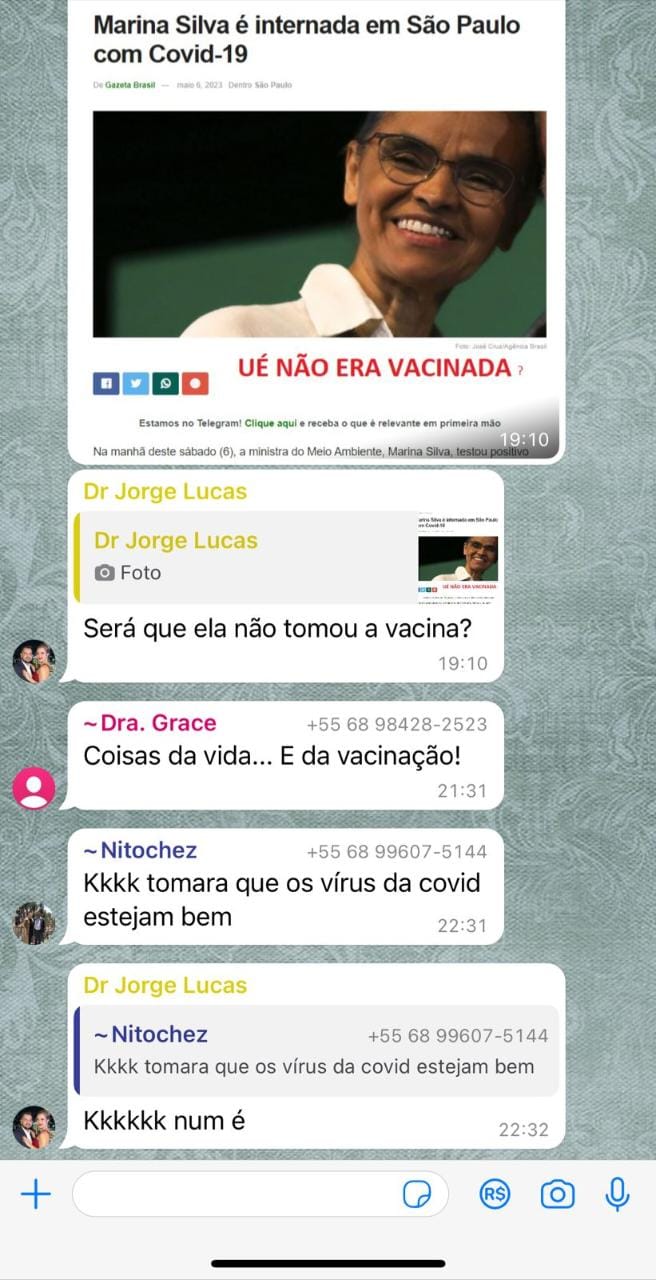
Task: Open the camera to take a photo
Action: tap(557, 1194)
